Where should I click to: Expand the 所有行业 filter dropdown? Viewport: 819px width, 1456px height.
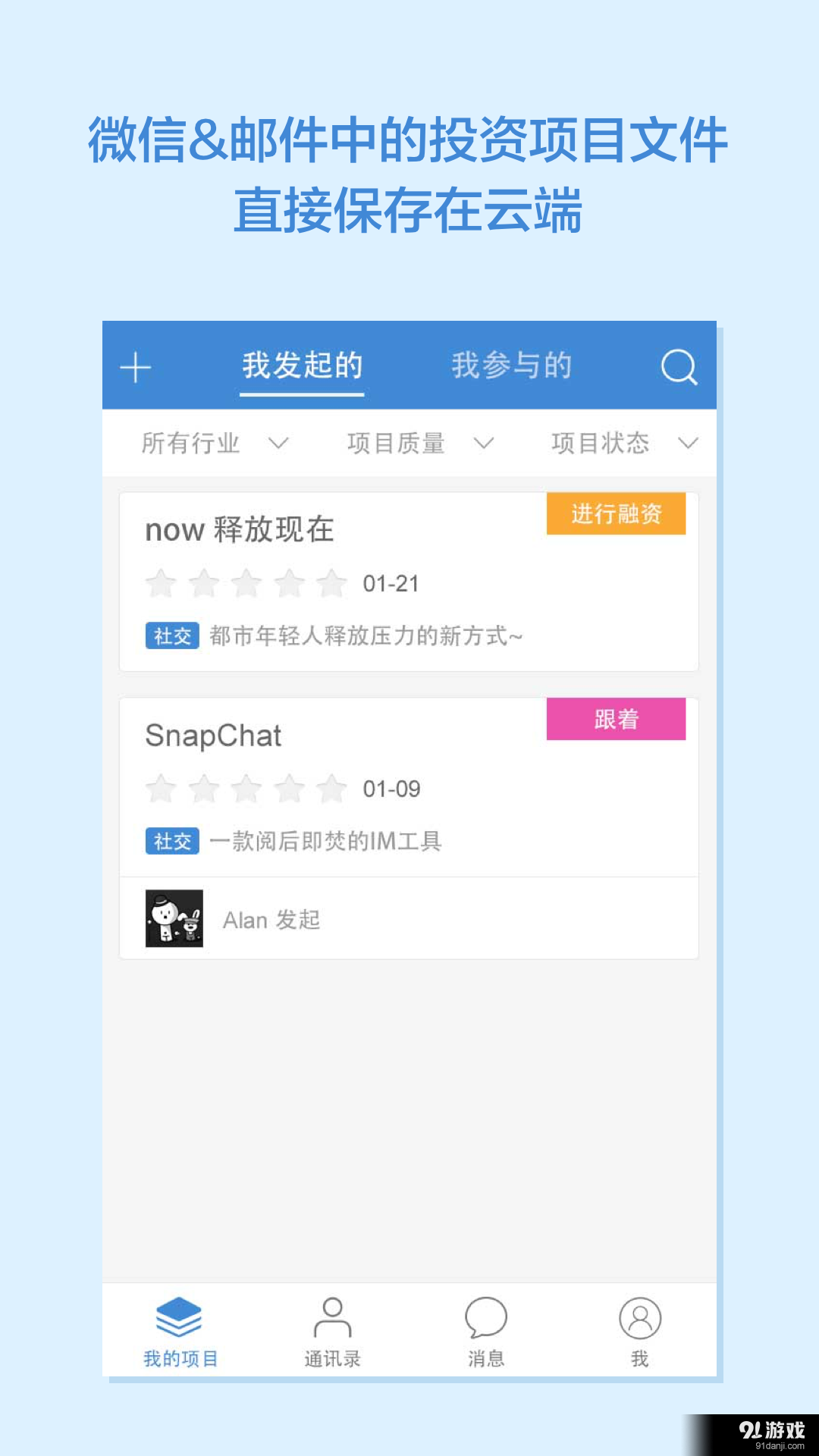(x=215, y=444)
